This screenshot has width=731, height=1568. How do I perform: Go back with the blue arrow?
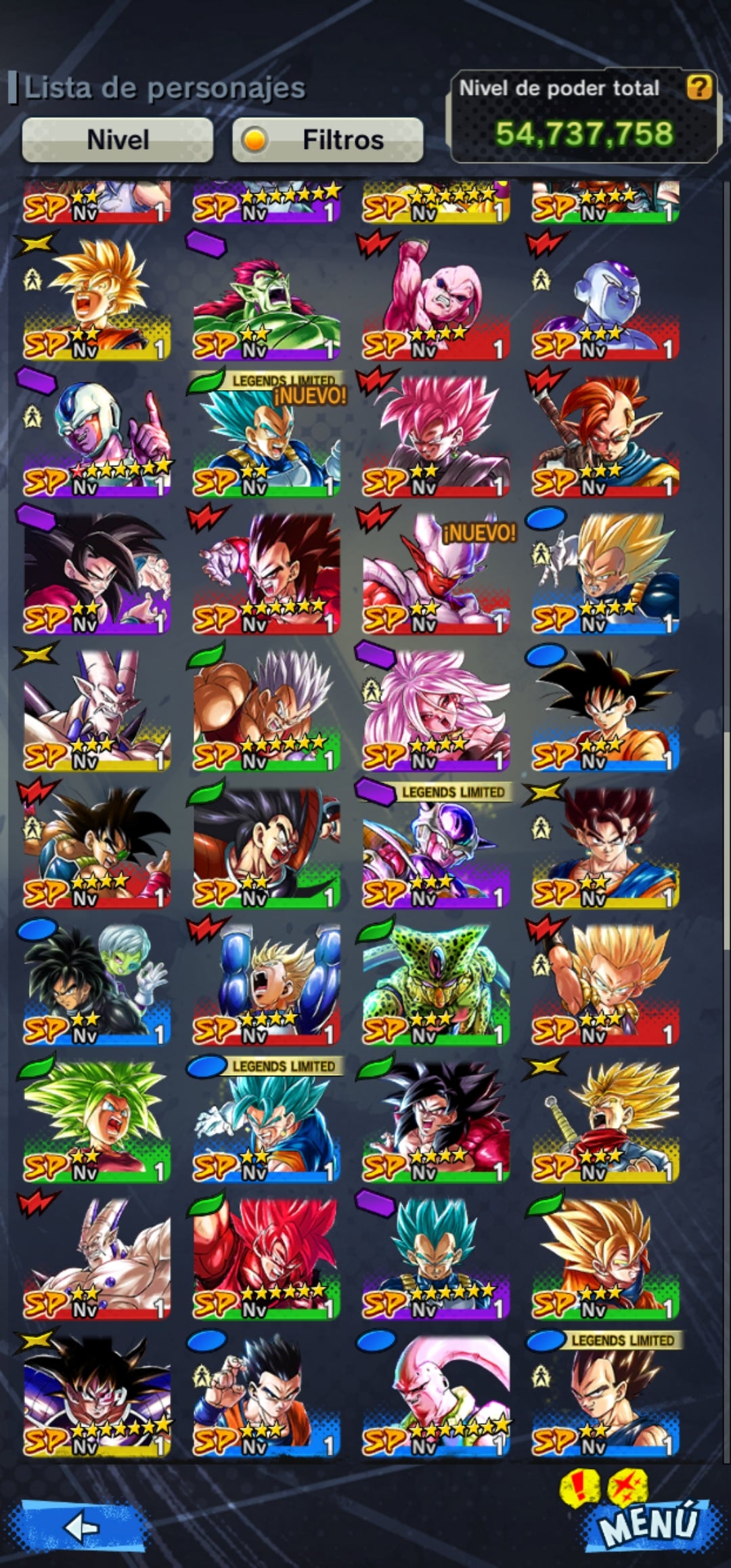coord(83,1527)
